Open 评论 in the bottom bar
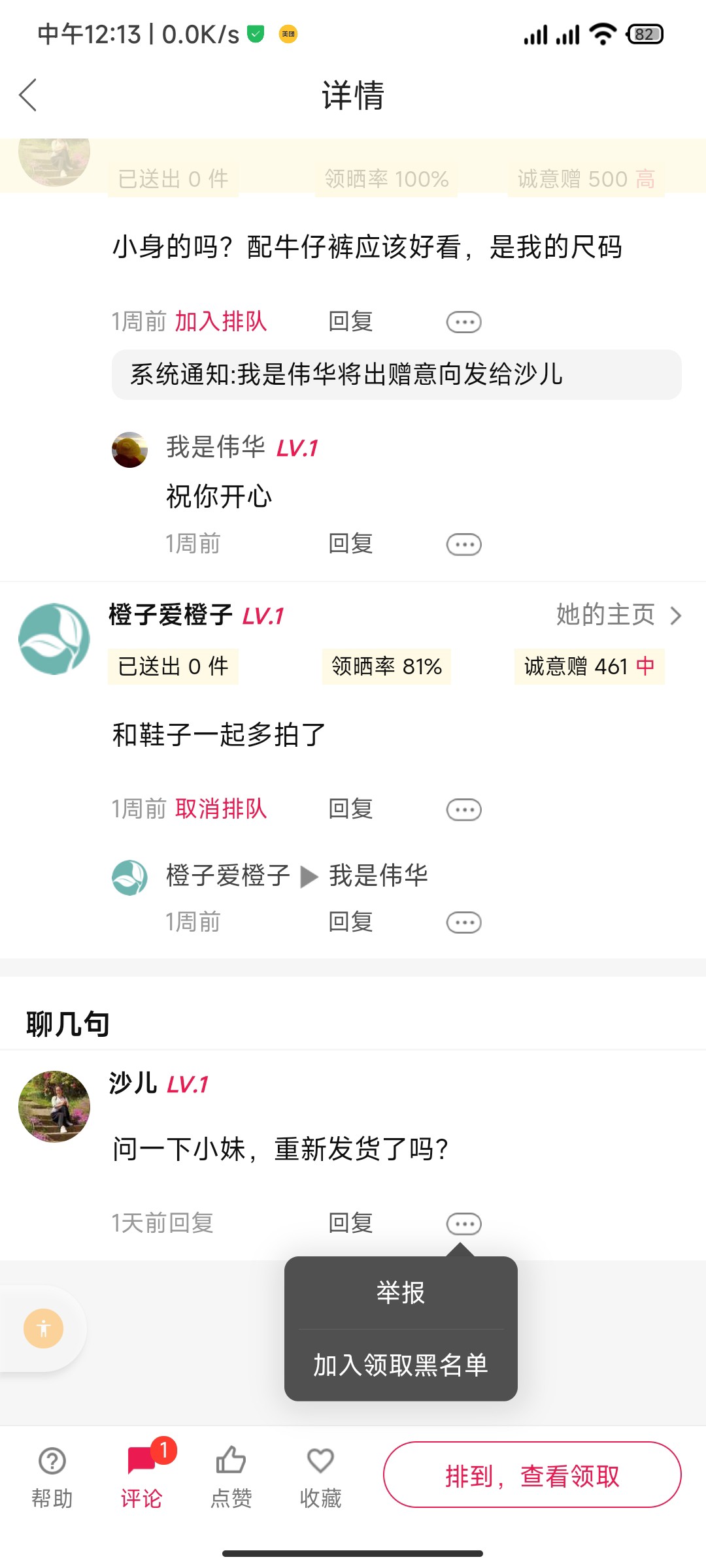The height and width of the screenshot is (1568, 706). tap(141, 1477)
